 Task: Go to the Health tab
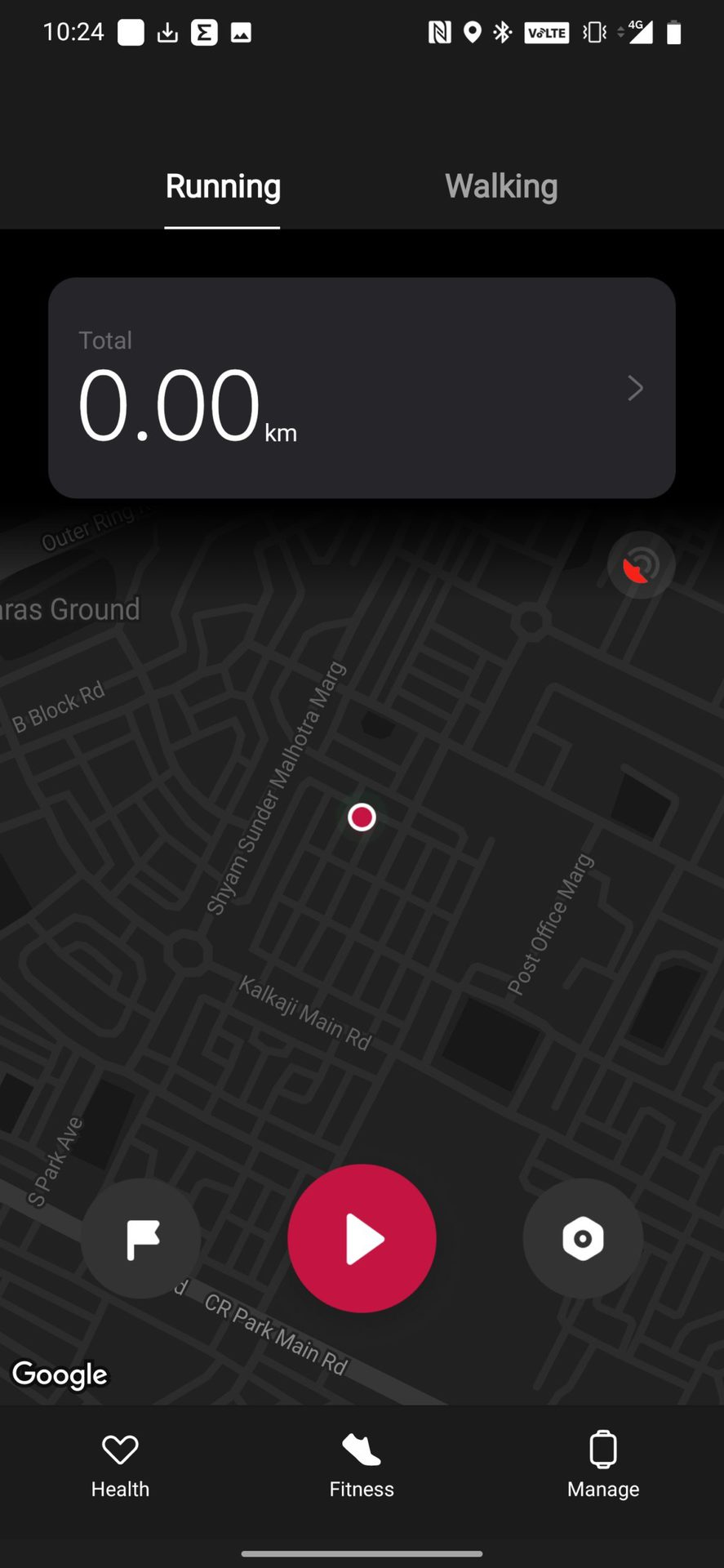[x=120, y=1467]
